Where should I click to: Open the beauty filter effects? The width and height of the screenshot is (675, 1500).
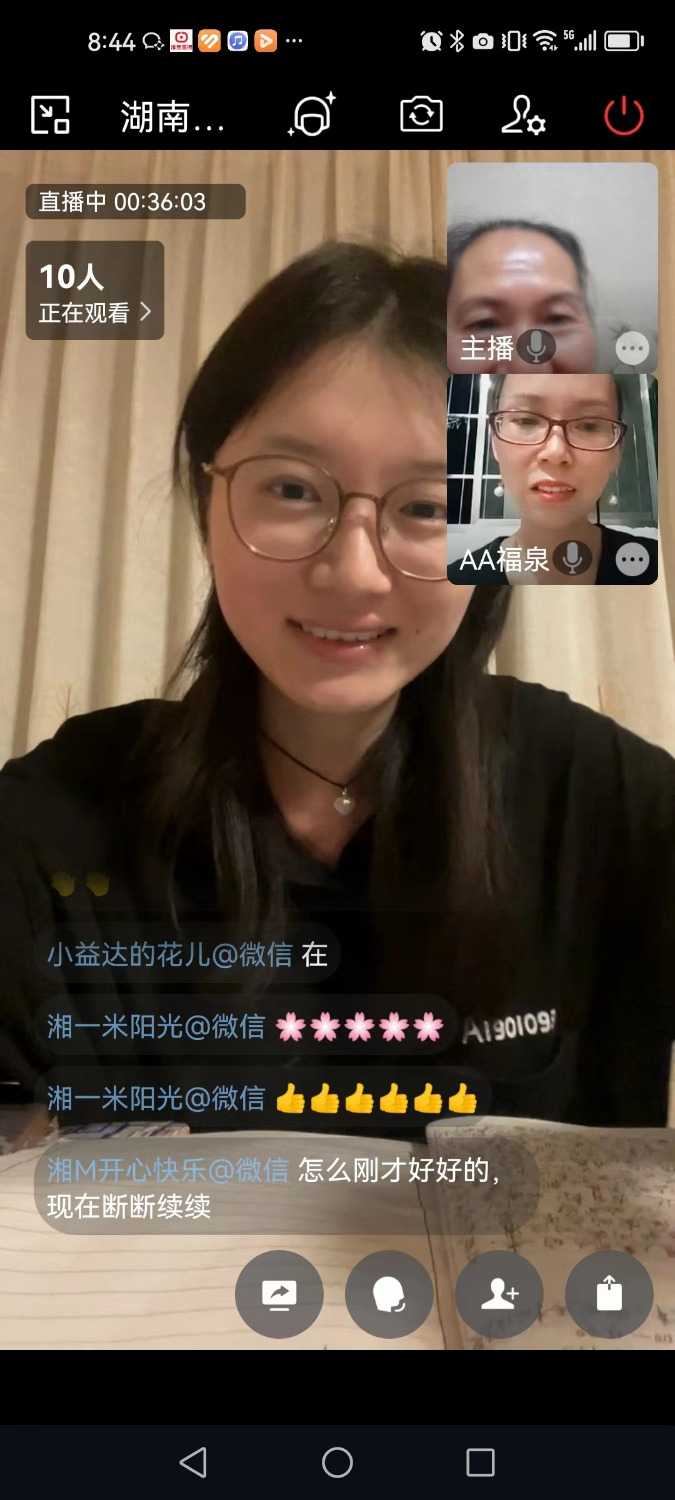point(312,115)
